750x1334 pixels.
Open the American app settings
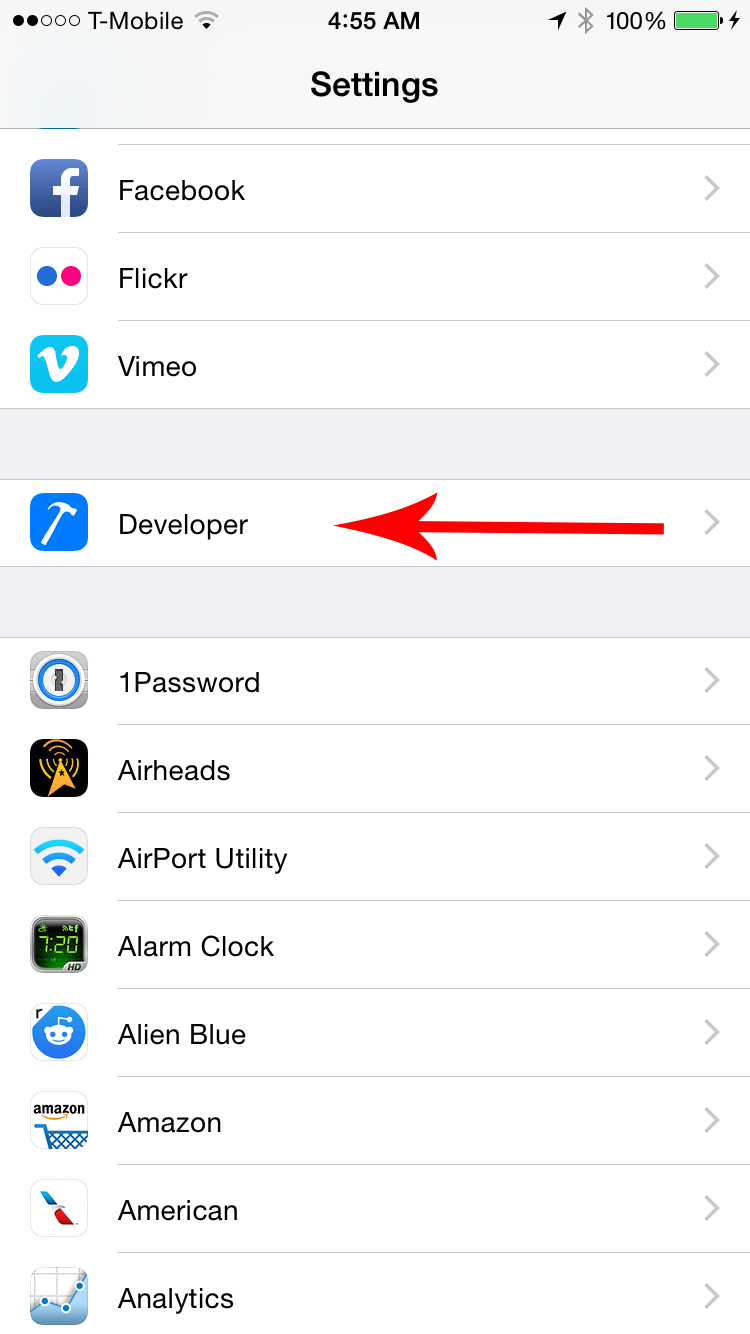click(375, 1209)
